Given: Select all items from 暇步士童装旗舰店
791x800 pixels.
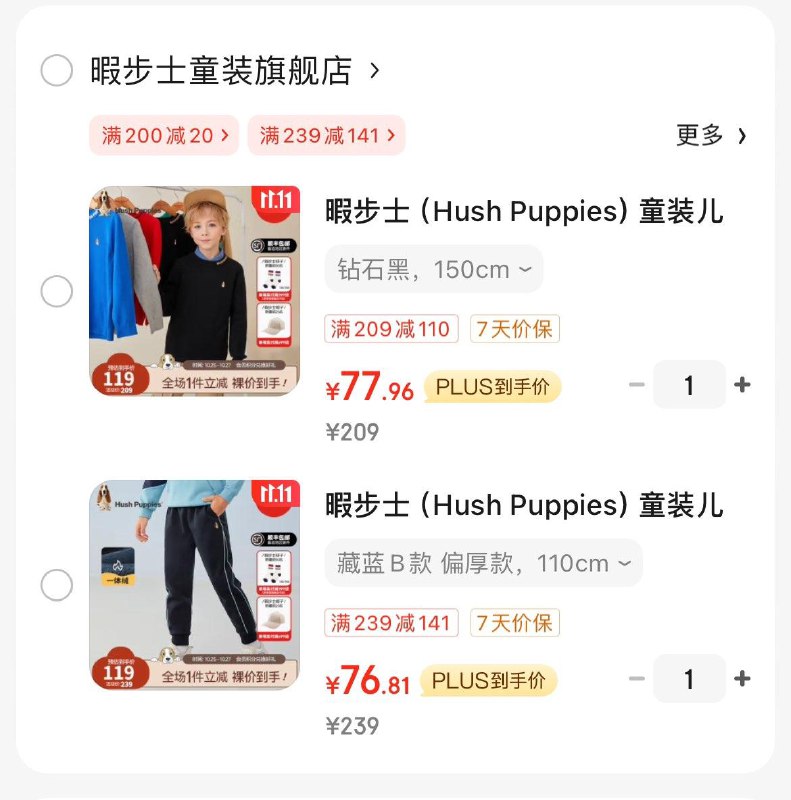Looking at the screenshot, I should [x=57, y=71].
